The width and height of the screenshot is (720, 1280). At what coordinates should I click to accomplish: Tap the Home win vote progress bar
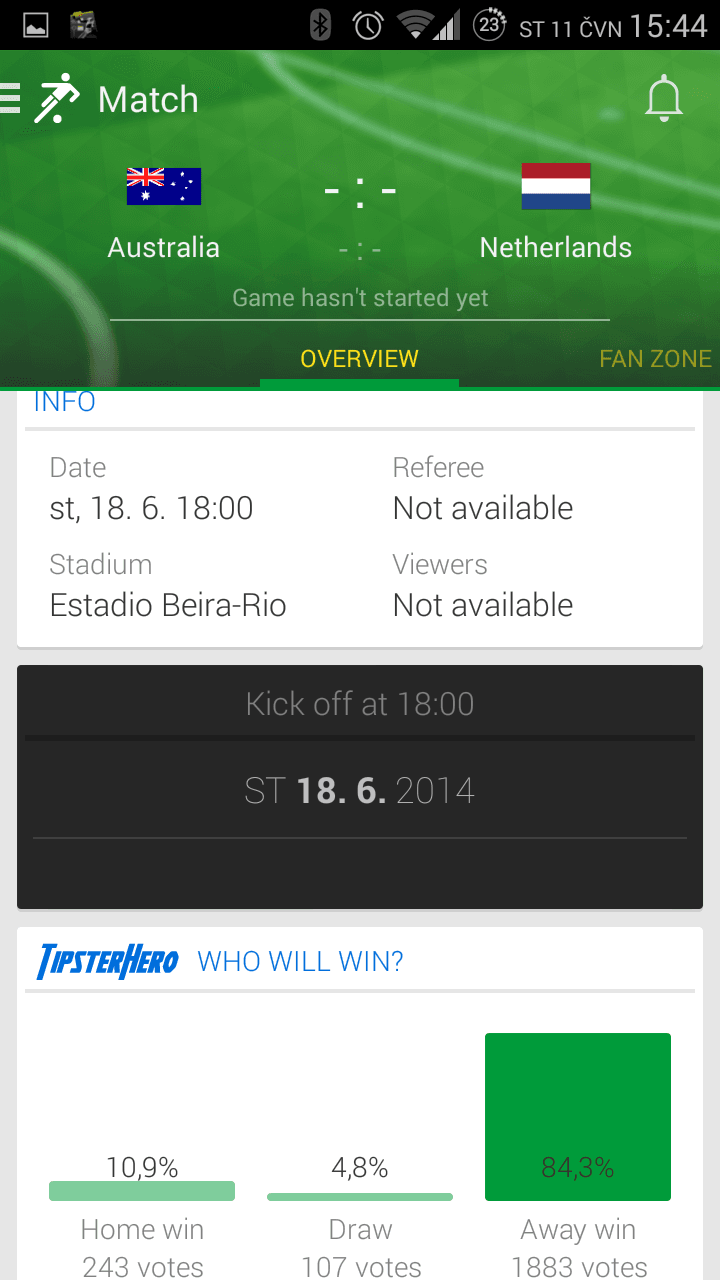pyautogui.click(x=141, y=1190)
